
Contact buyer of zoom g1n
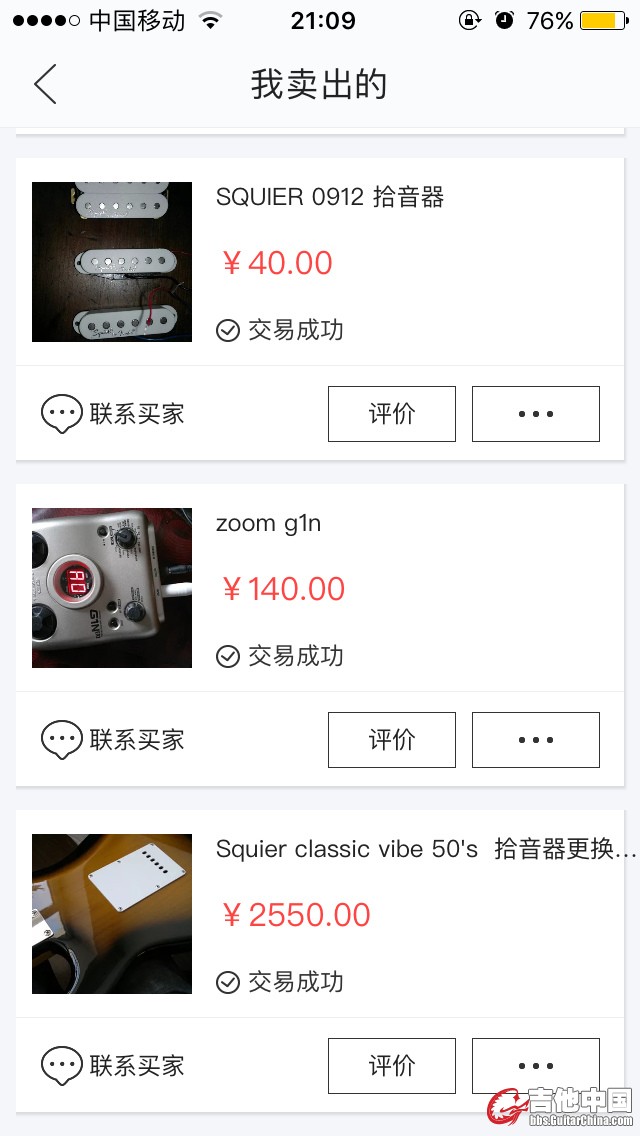(x=113, y=740)
